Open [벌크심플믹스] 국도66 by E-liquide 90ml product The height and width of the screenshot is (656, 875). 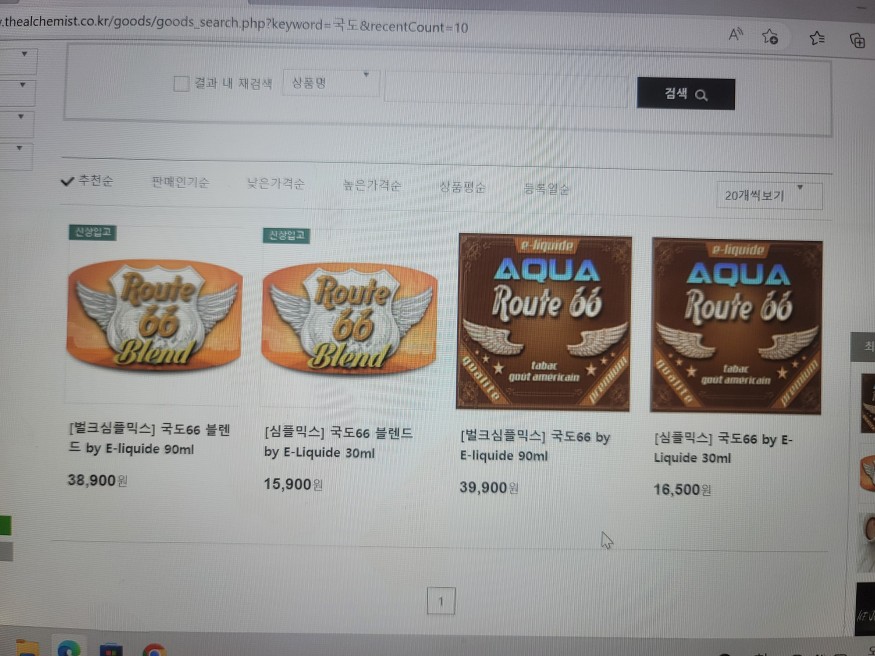543,321
